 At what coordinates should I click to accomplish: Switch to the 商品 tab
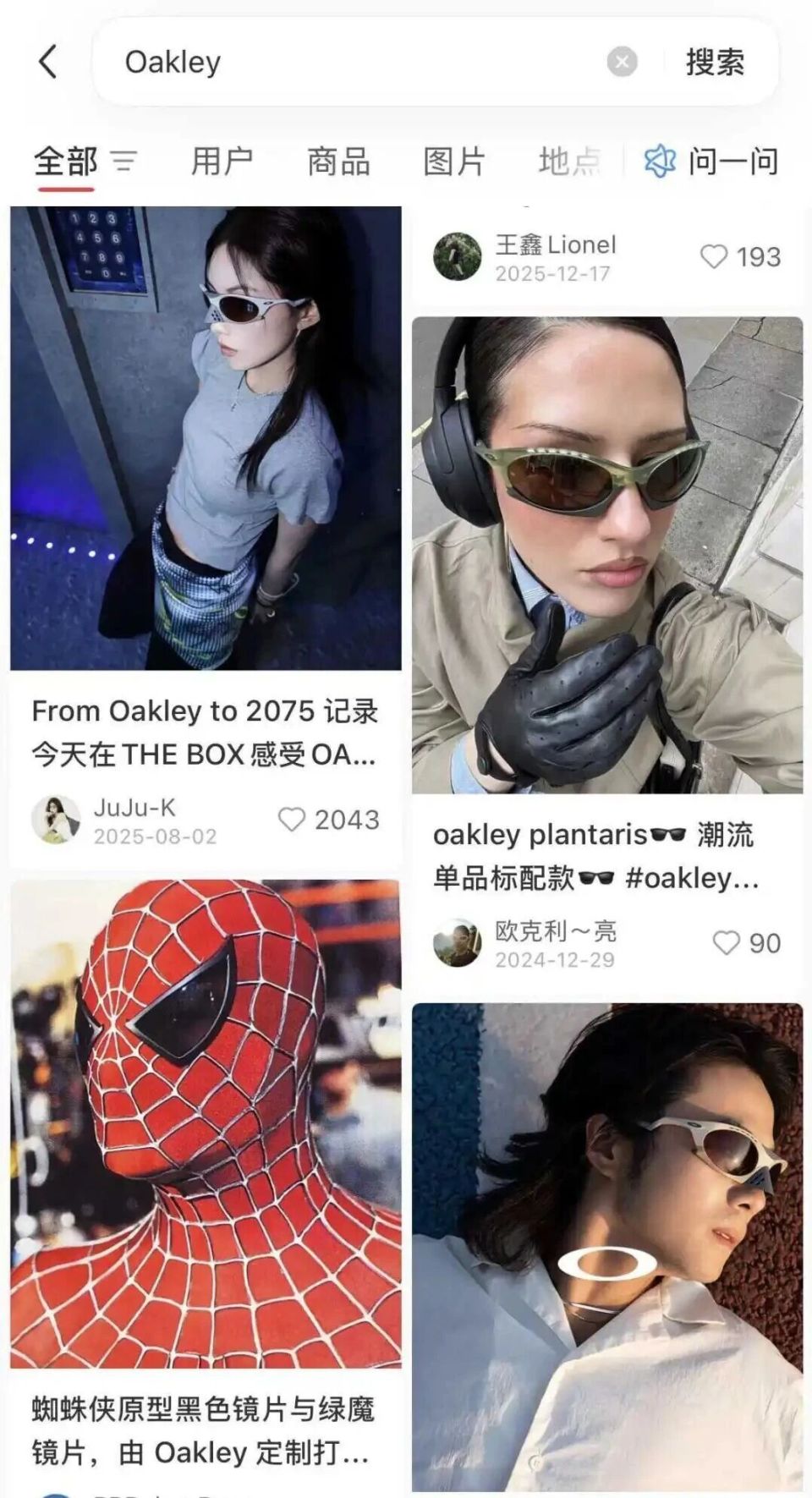tap(337, 162)
